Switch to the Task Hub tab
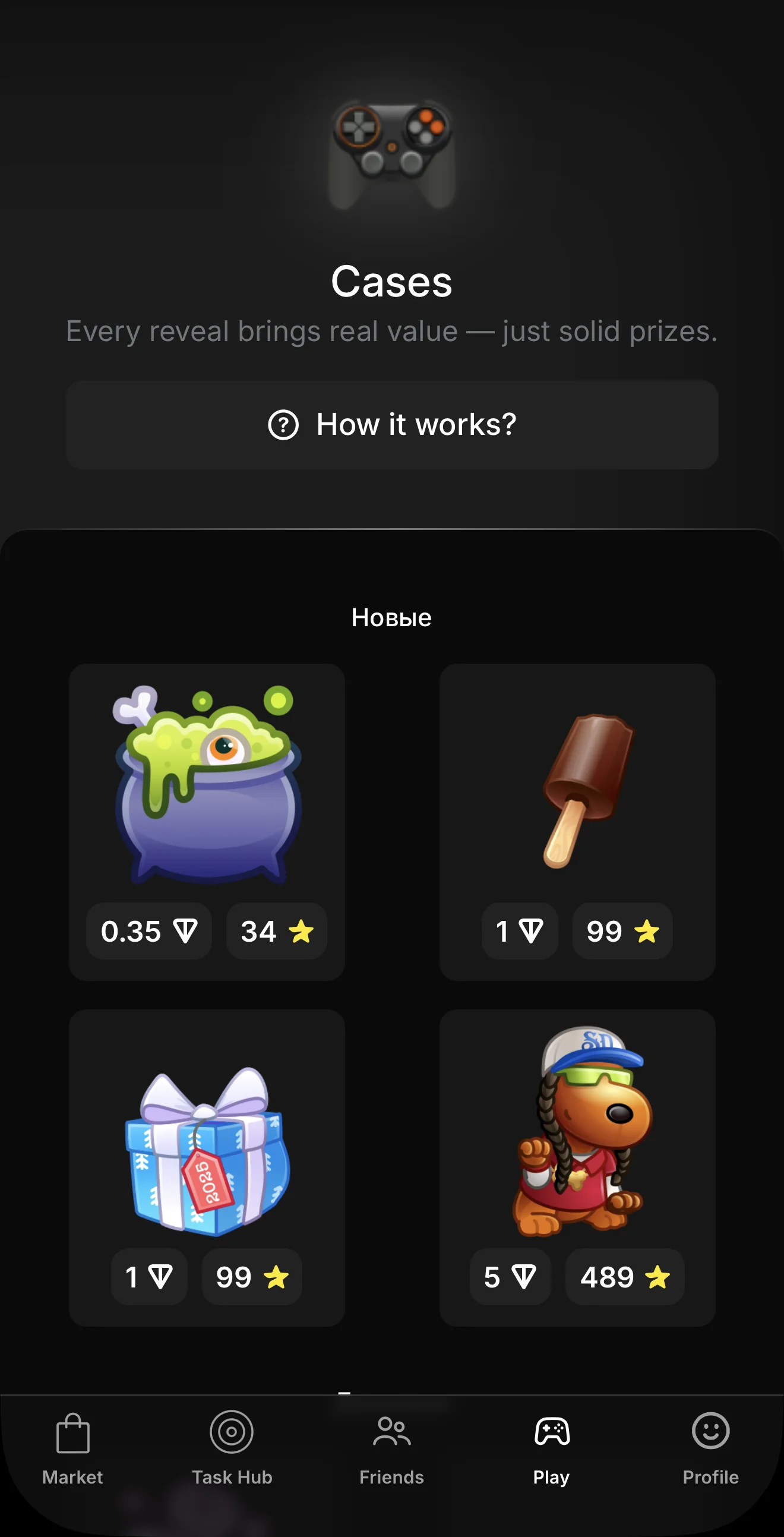Viewport: 784px width, 1537px height. tap(232, 1450)
